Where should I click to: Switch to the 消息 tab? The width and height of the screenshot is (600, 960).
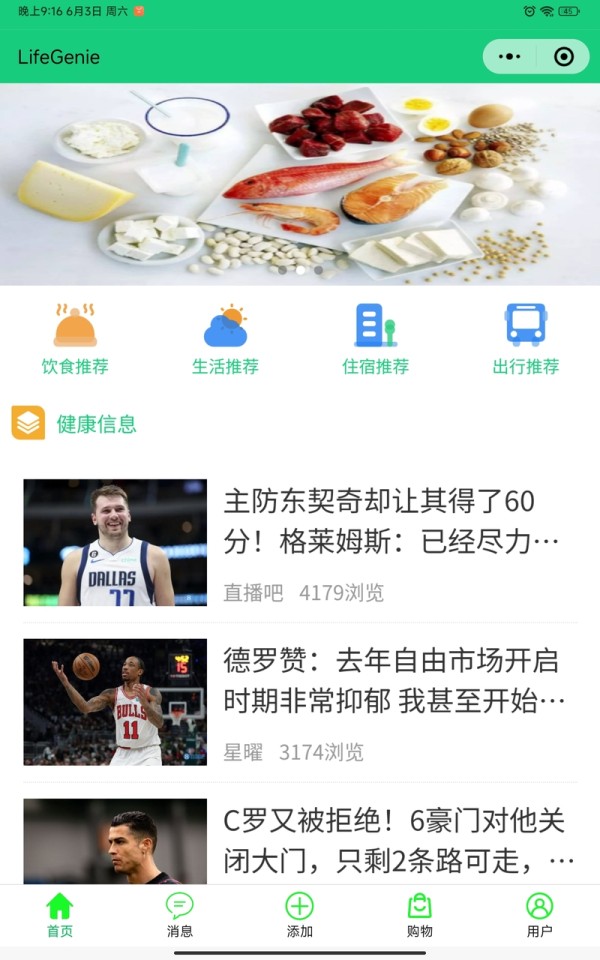(x=179, y=915)
